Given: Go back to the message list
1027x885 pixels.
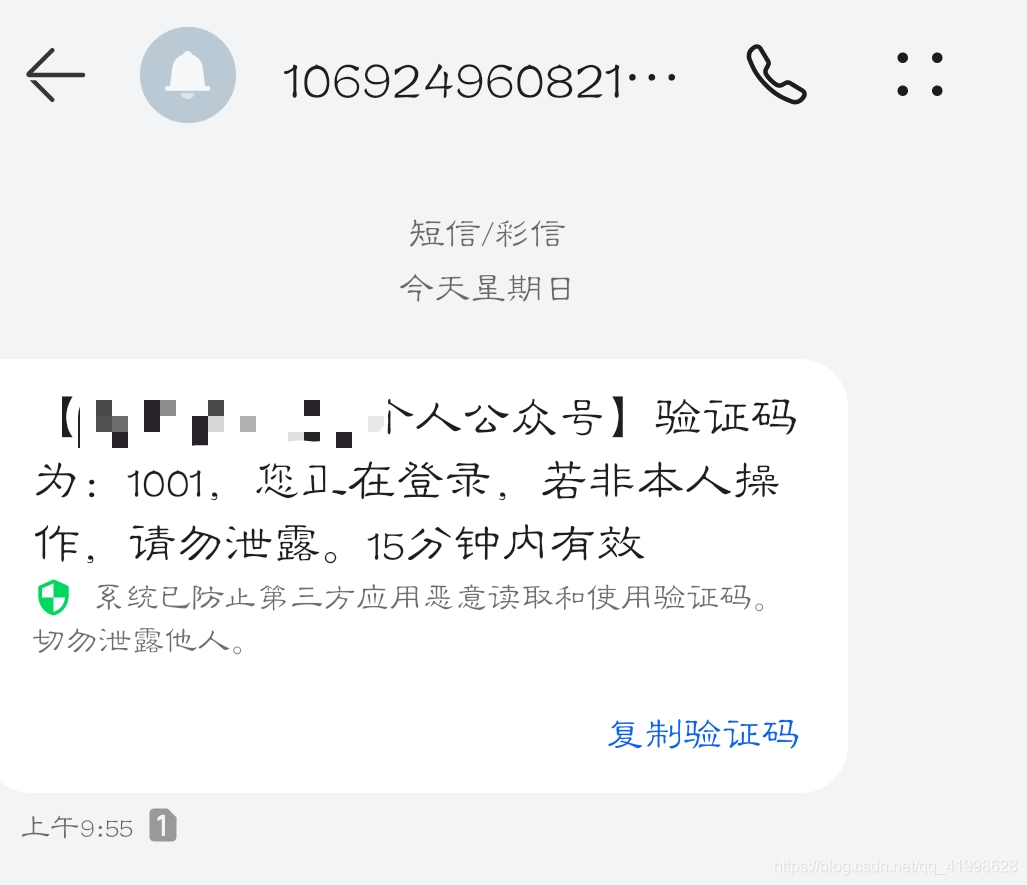Looking at the screenshot, I should click(55, 76).
